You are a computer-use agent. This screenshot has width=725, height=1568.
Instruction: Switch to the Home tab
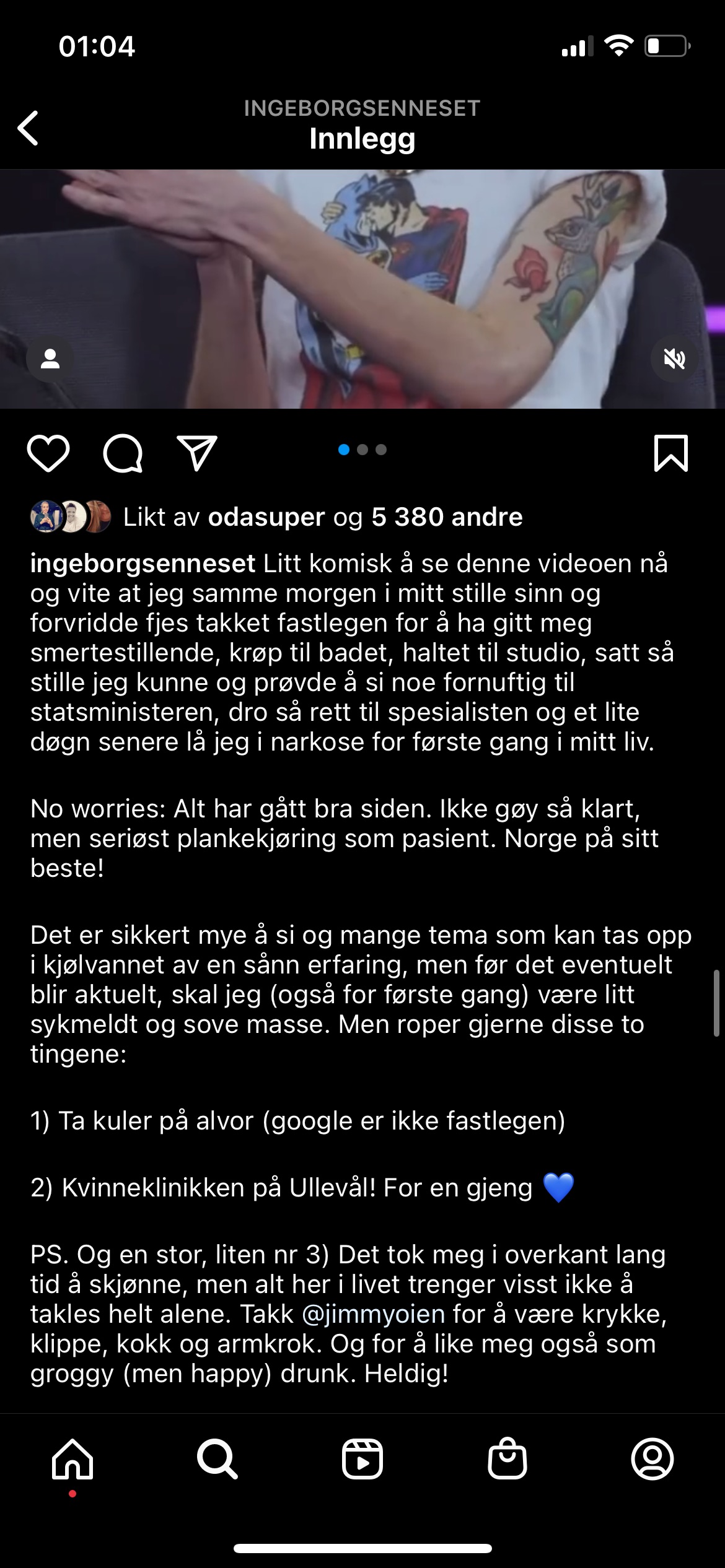(x=72, y=1459)
